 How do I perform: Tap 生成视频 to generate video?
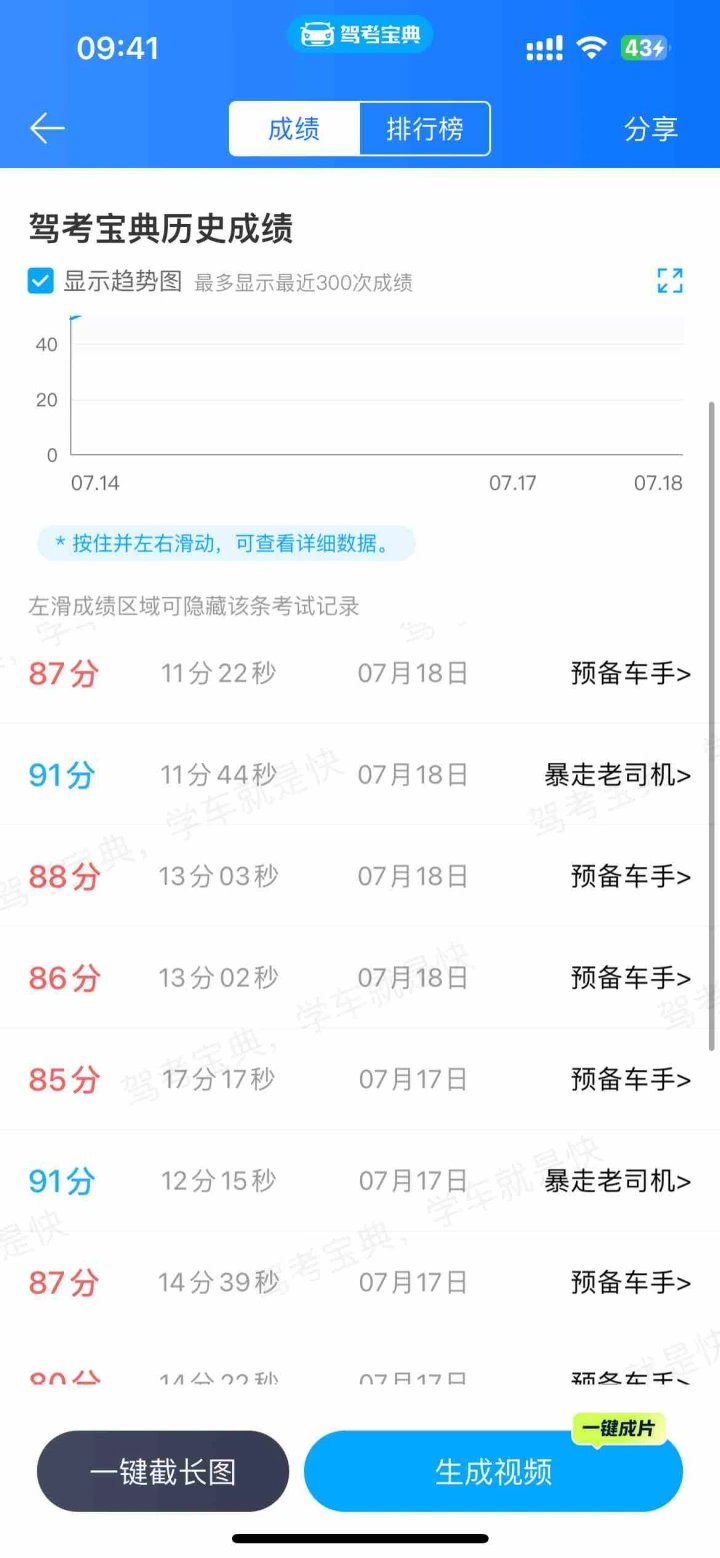[493, 1471]
